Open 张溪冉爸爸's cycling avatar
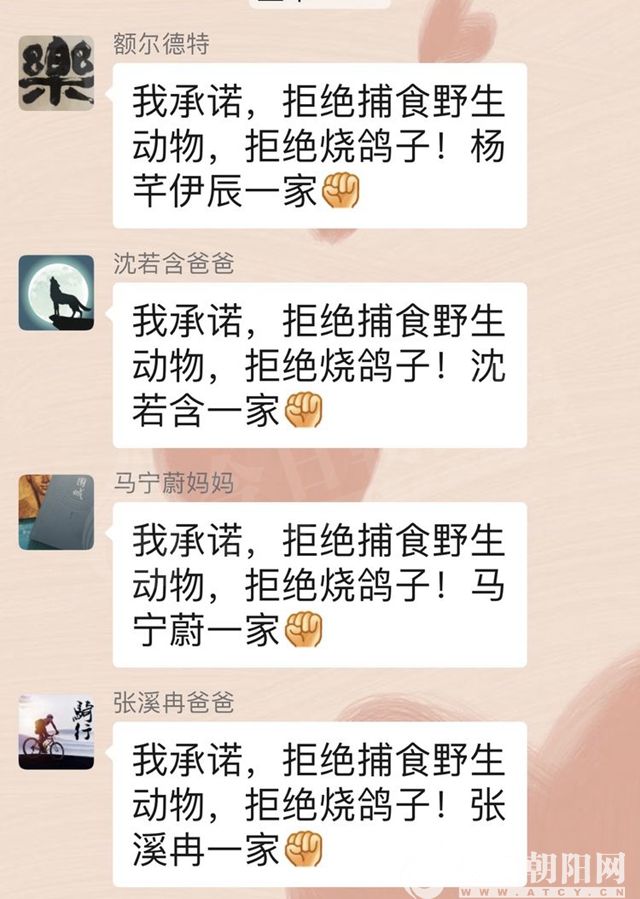 pyautogui.click(x=56, y=731)
